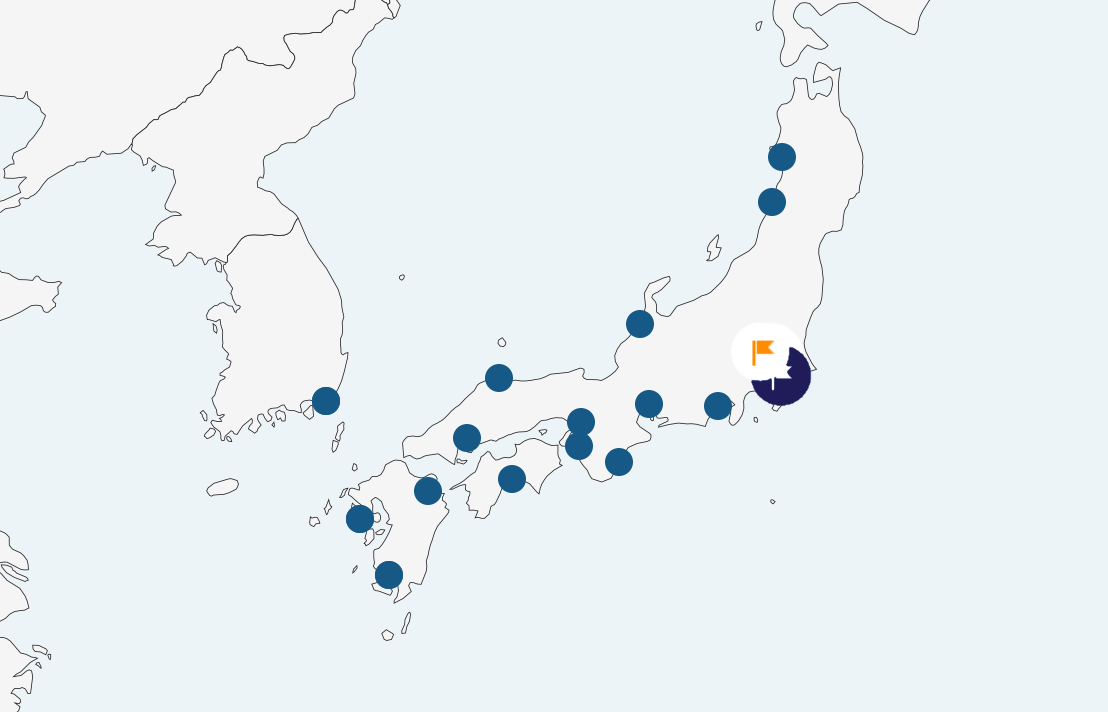The image size is (1108, 712).
Task: Tap the Hiroshima marker on the Inland Sea
Action: [467, 438]
